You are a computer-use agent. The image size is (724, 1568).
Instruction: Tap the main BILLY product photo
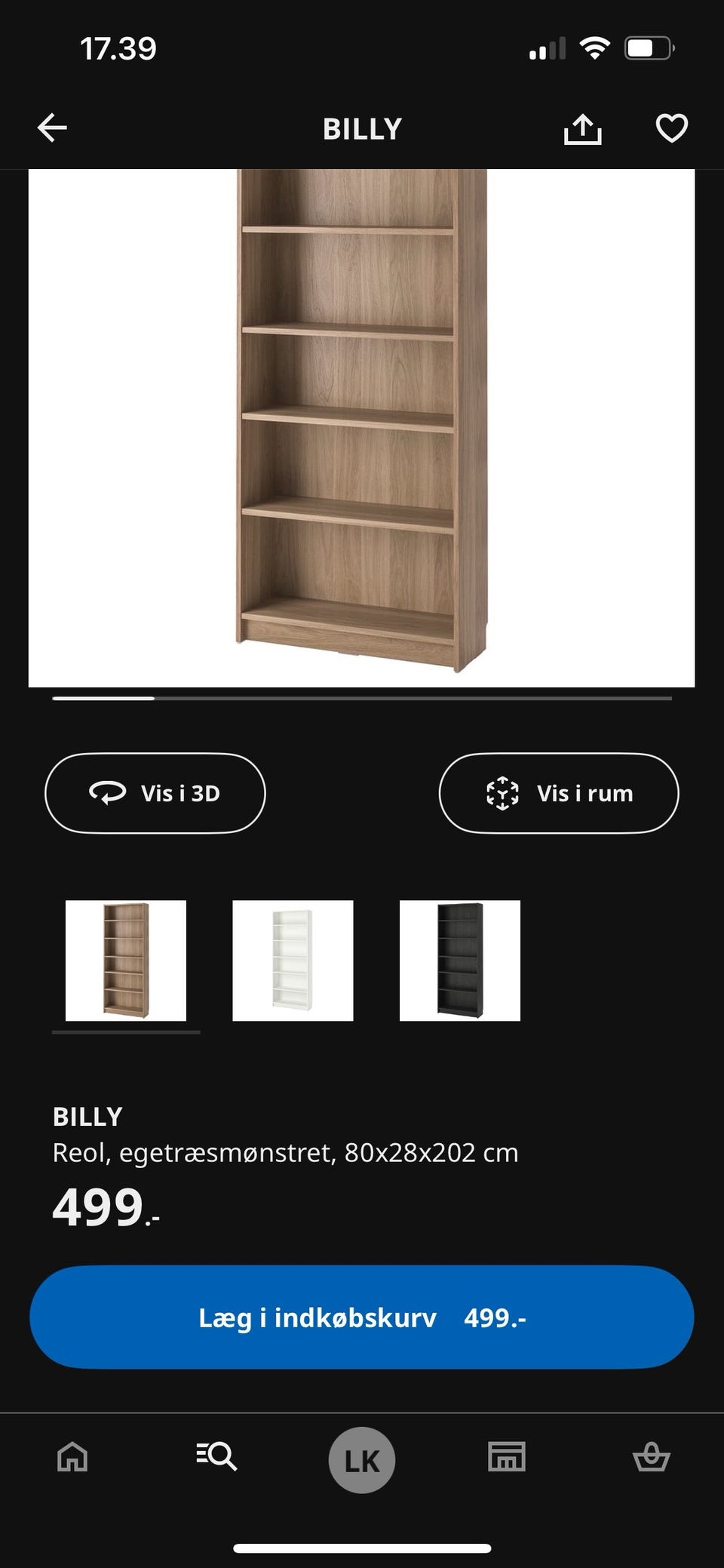point(362,423)
